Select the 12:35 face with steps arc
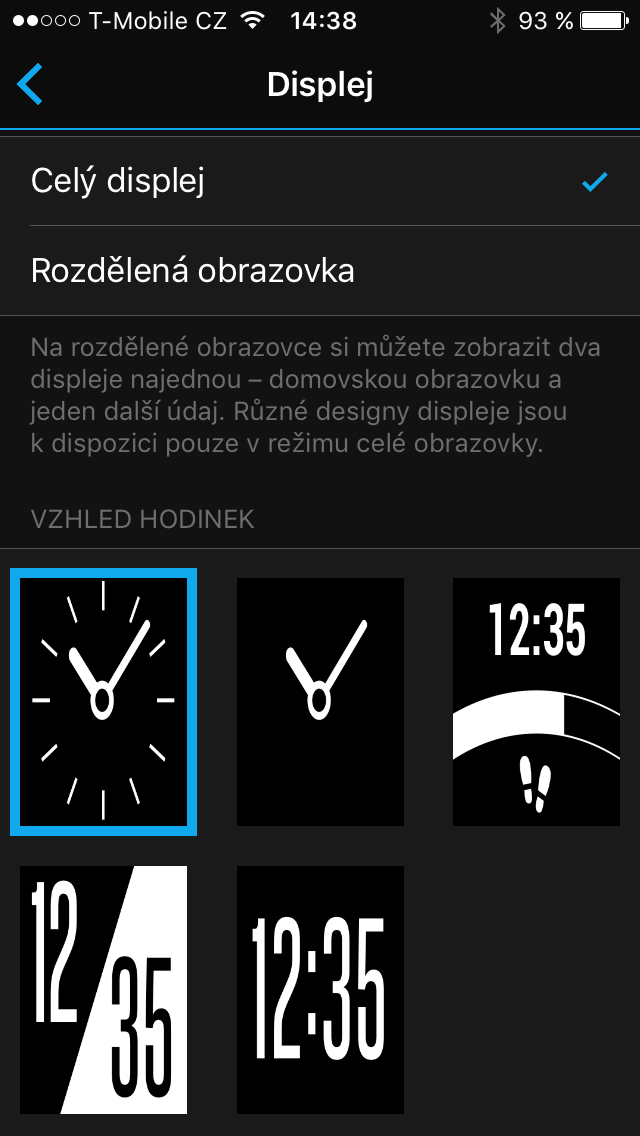 (x=536, y=701)
